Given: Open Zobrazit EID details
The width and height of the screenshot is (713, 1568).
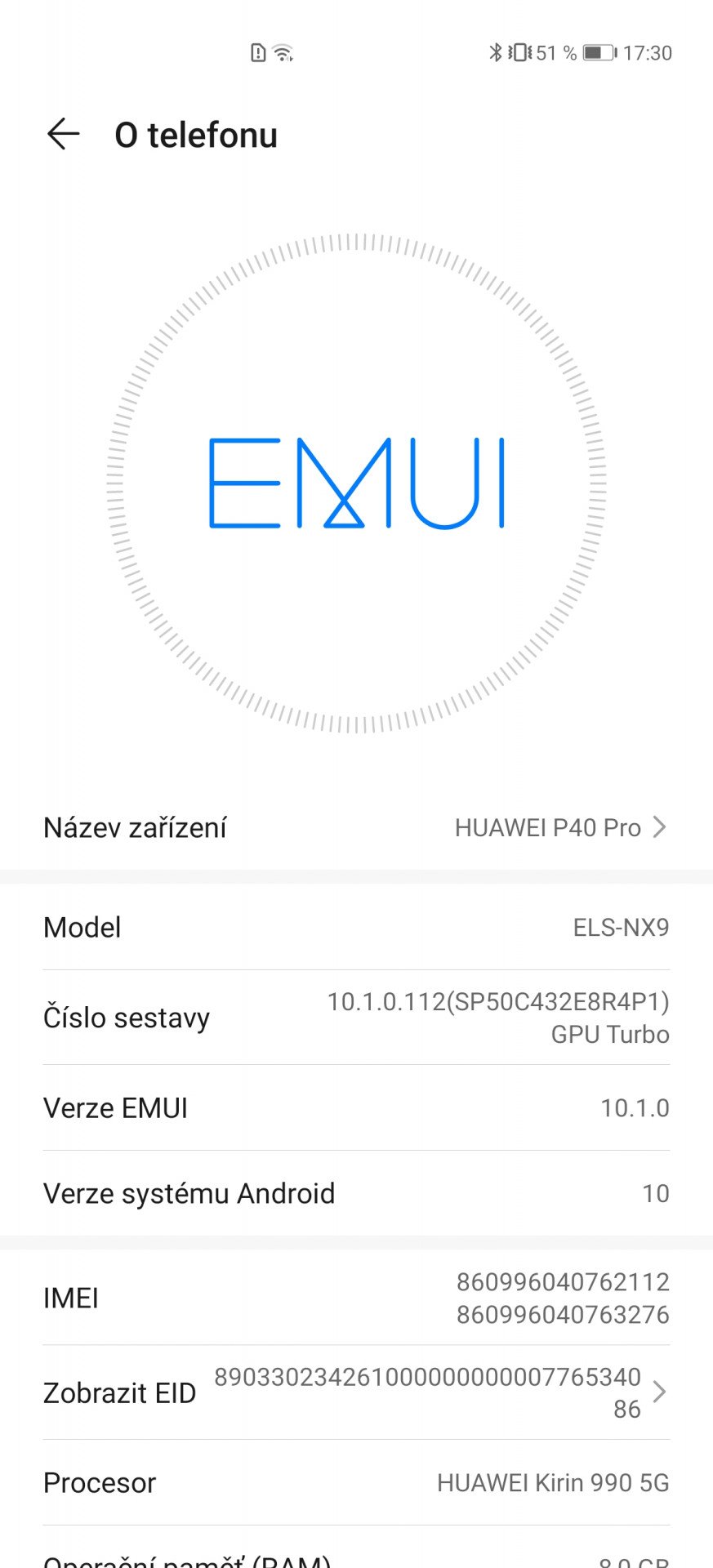Looking at the screenshot, I should coord(356,1392).
